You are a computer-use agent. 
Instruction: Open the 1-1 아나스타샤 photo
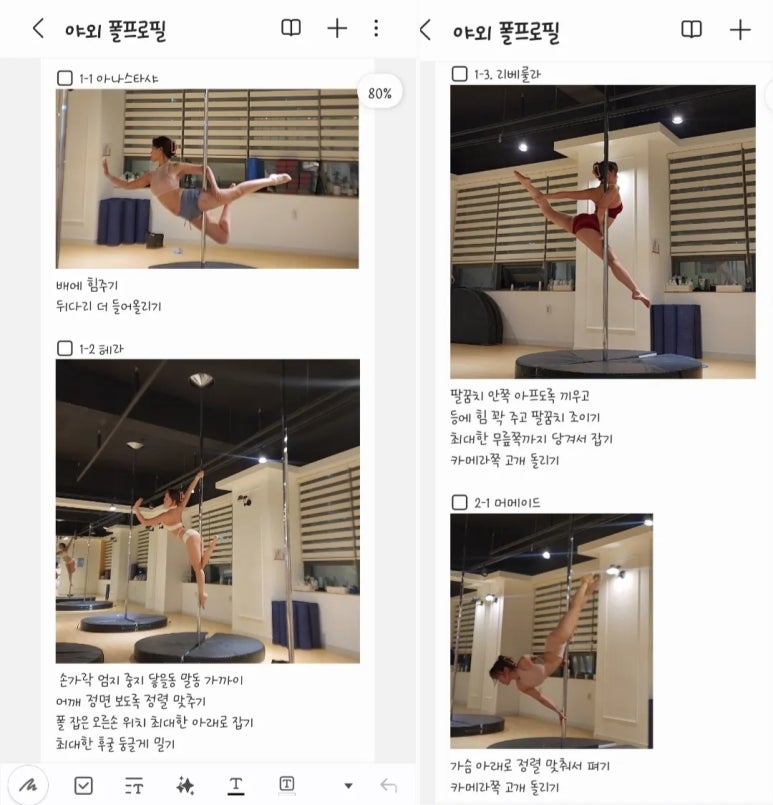click(207, 178)
